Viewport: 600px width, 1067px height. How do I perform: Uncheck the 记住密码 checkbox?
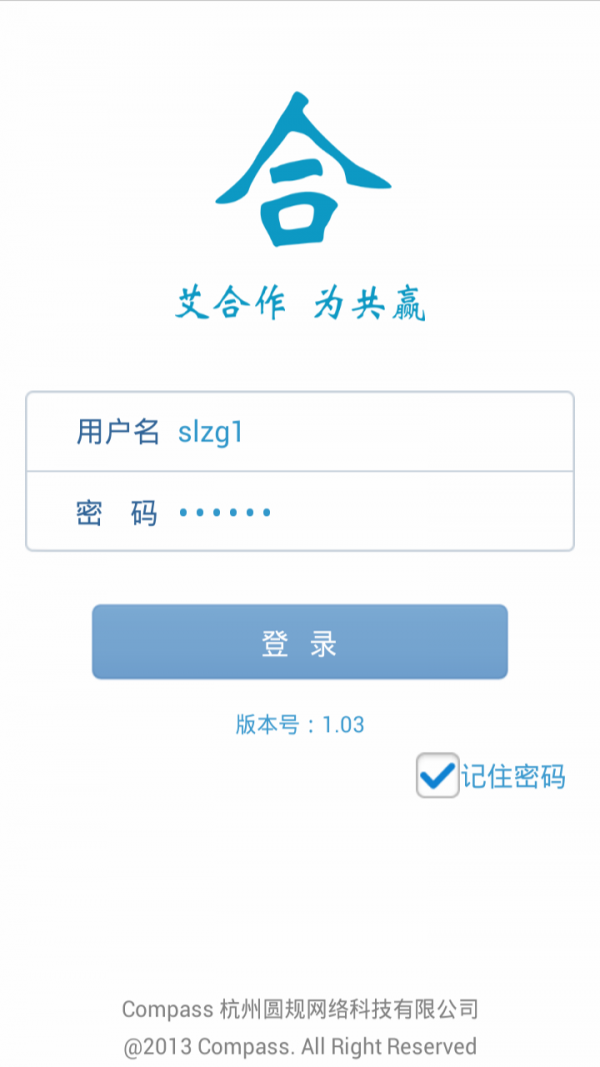pos(438,776)
